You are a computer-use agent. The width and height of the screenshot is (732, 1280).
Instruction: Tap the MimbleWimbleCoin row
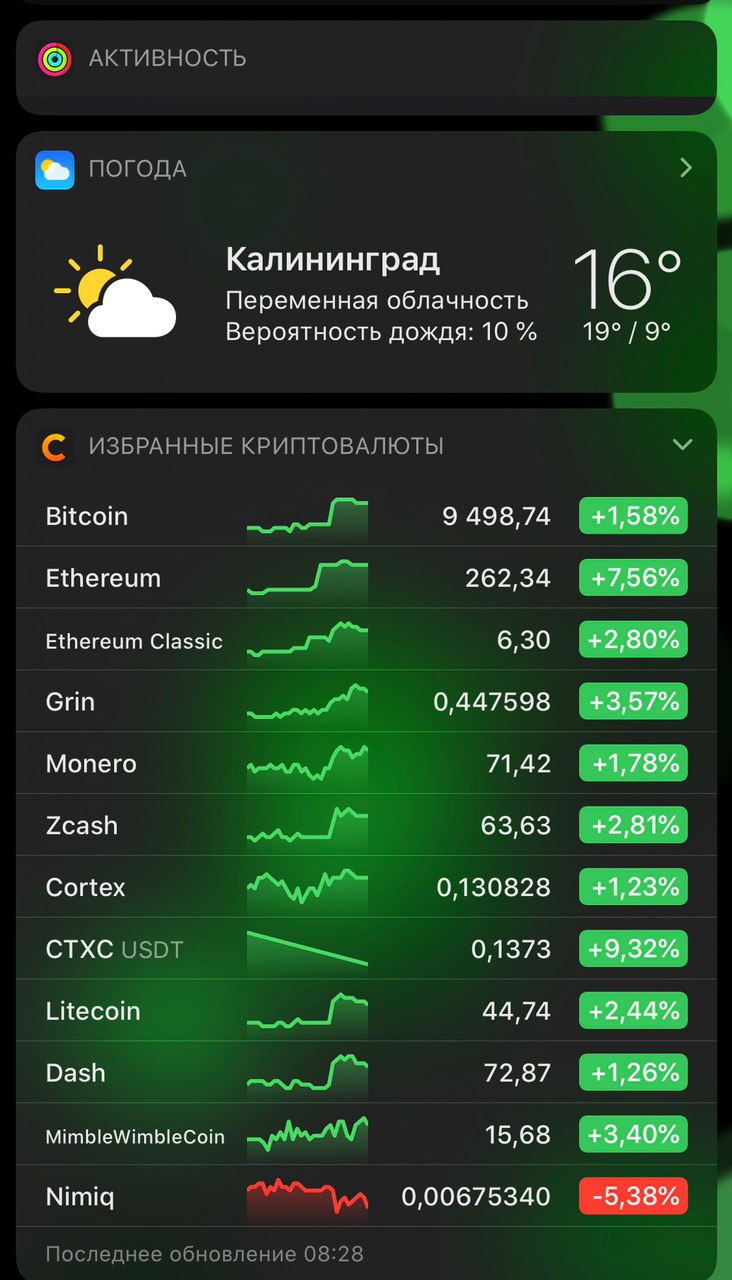tap(366, 1135)
